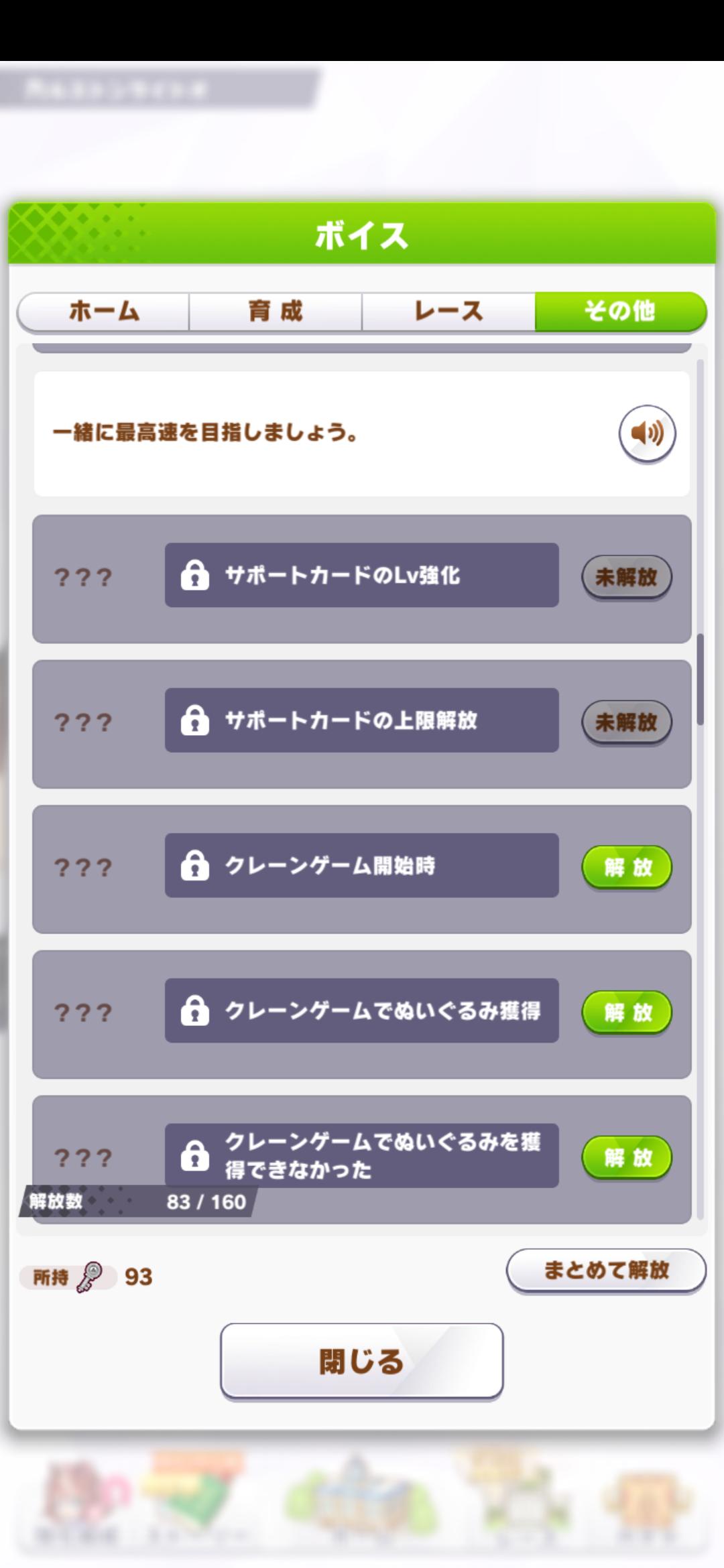Image resolution: width=724 pixels, height=1568 pixels.
Task: Unlock the クレーンゲームでぬいぐるみ獲得 voice
Action: [x=626, y=1012]
